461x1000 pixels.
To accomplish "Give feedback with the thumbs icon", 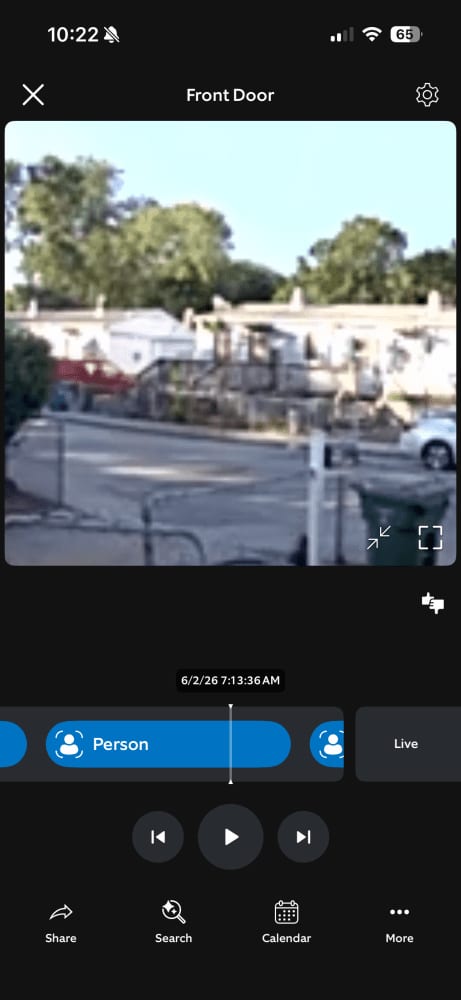I will point(433,603).
